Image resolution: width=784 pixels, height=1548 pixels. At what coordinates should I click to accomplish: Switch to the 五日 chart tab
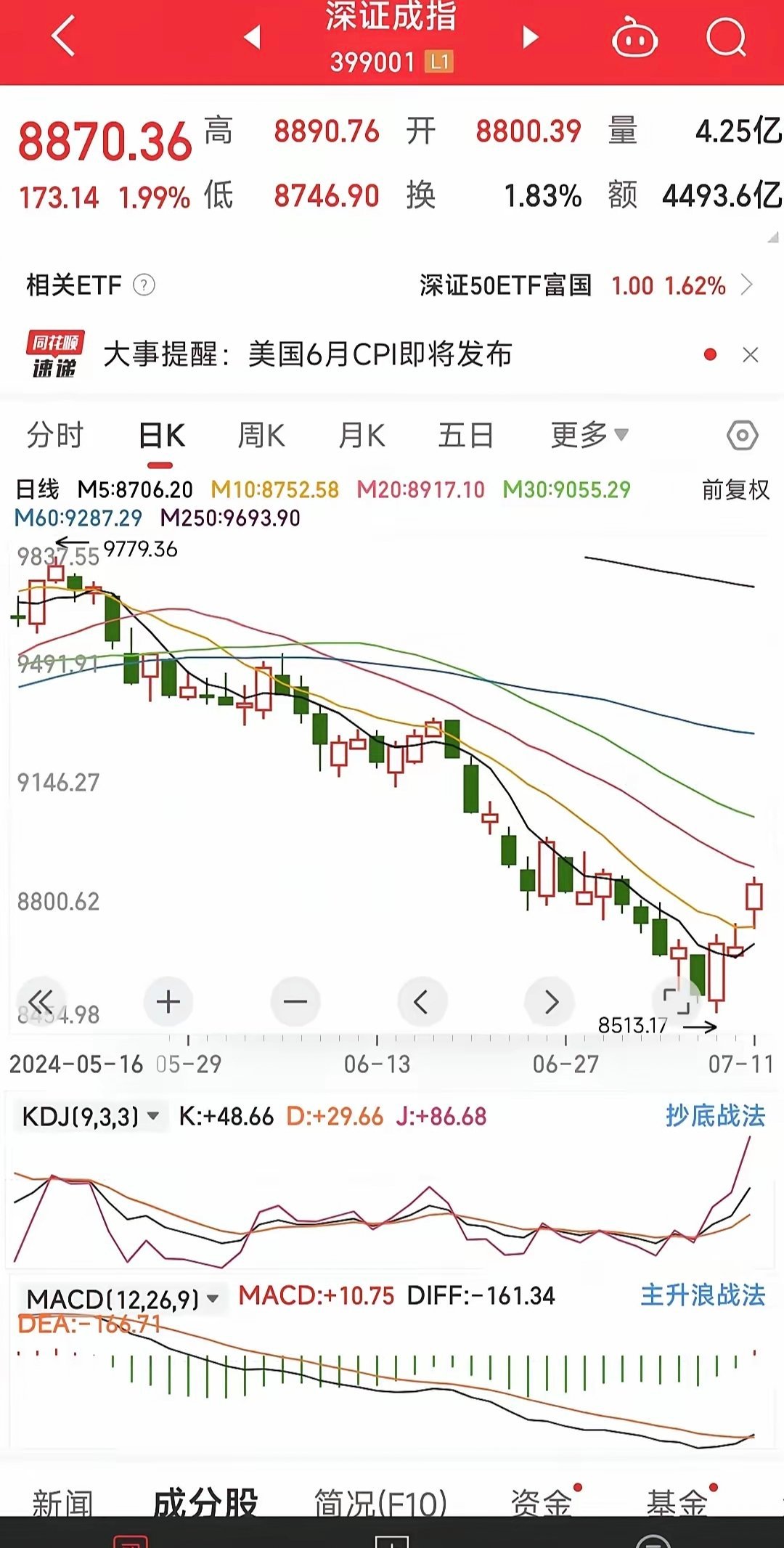tap(466, 436)
